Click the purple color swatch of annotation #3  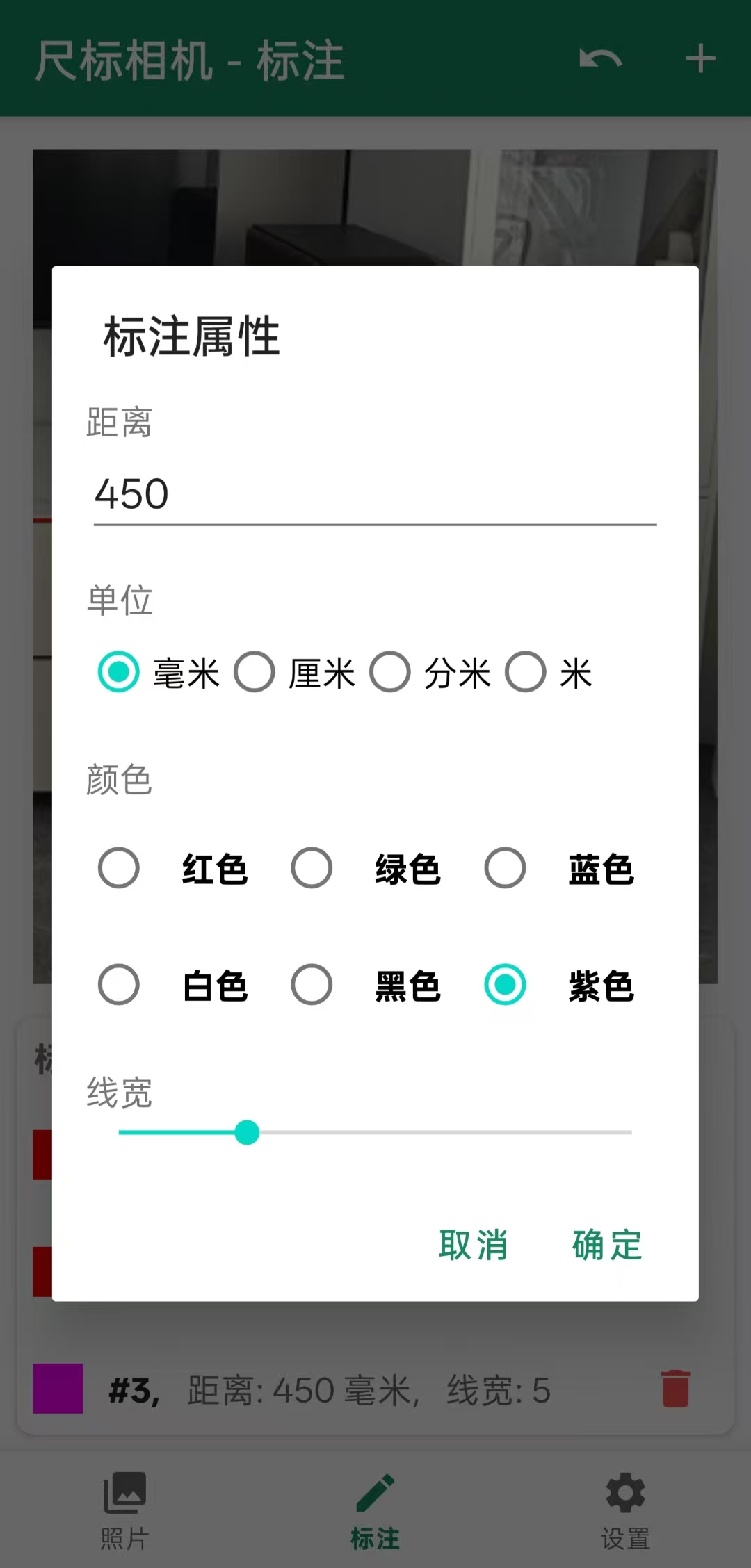(x=59, y=1391)
